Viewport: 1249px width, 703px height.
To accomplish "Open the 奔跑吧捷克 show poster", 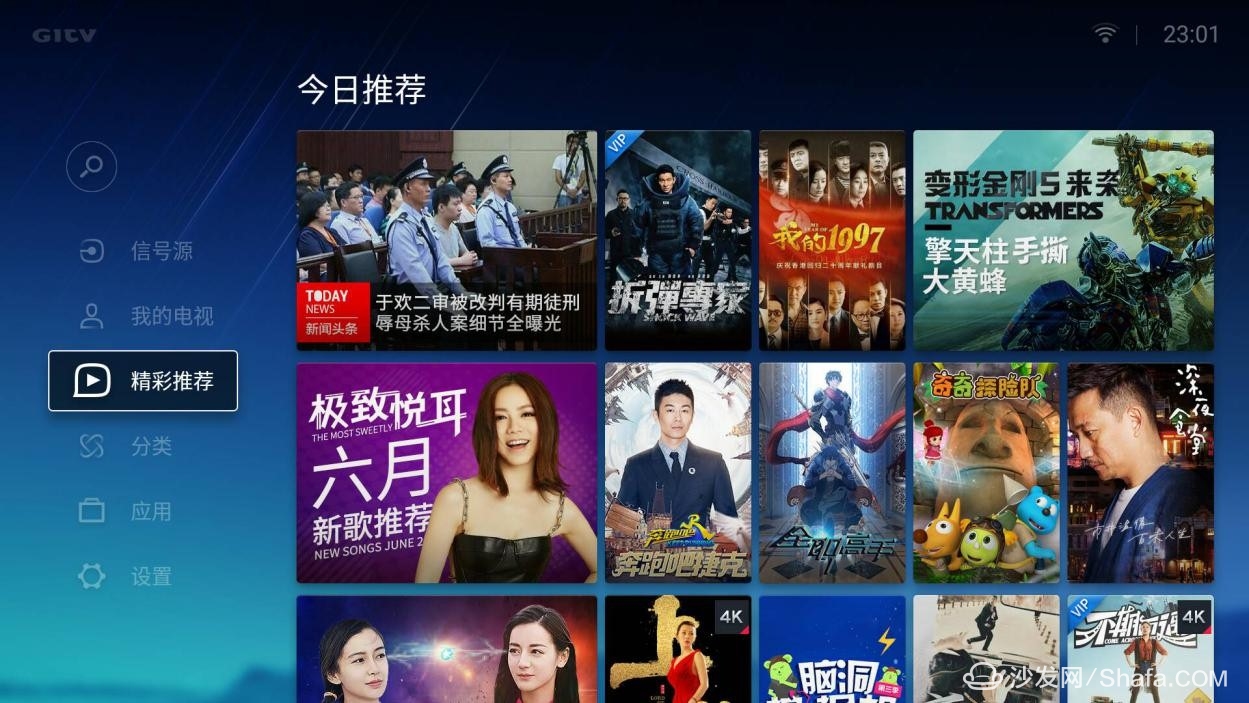I will click(678, 473).
